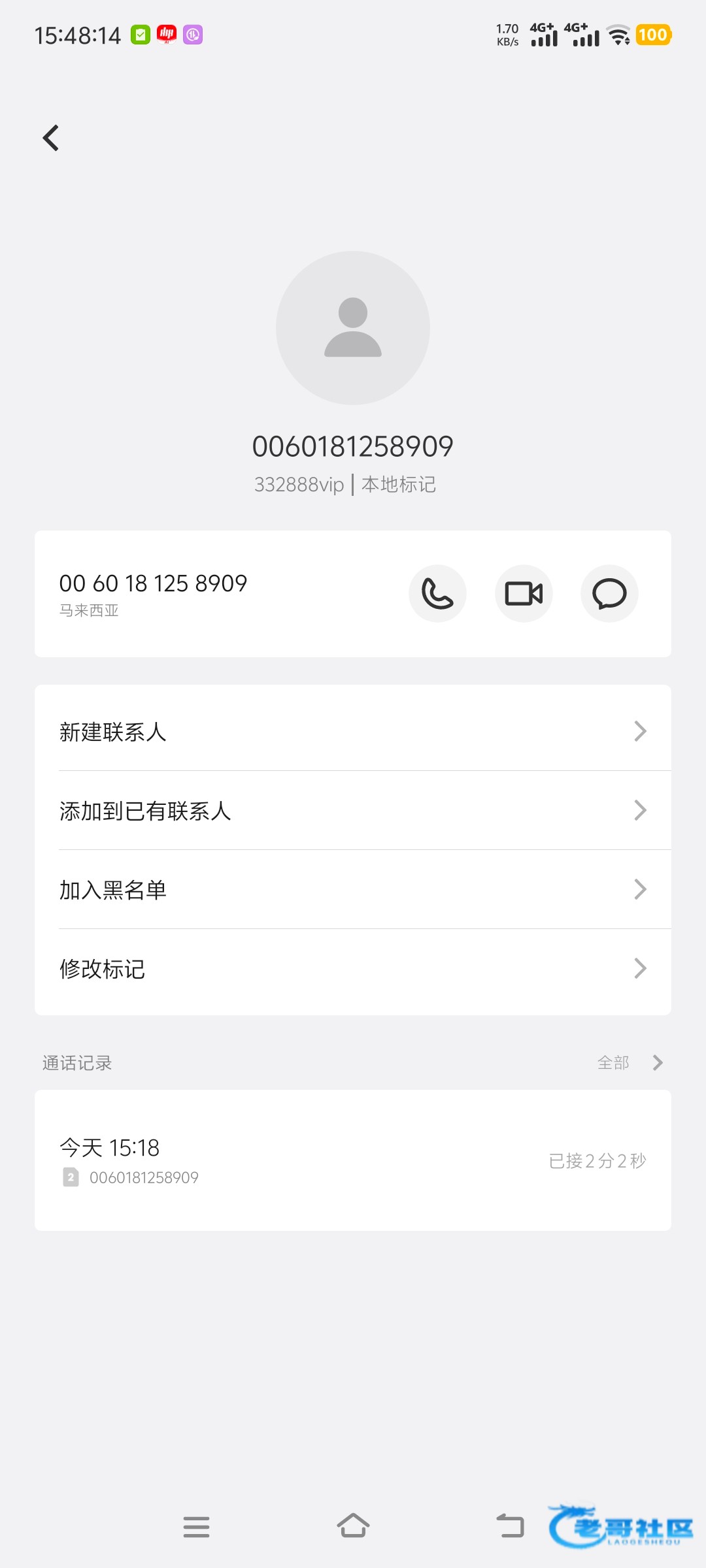The image size is (706, 1568).
Task: Select 添加到已有联系人
Action: click(x=353, y=811)
